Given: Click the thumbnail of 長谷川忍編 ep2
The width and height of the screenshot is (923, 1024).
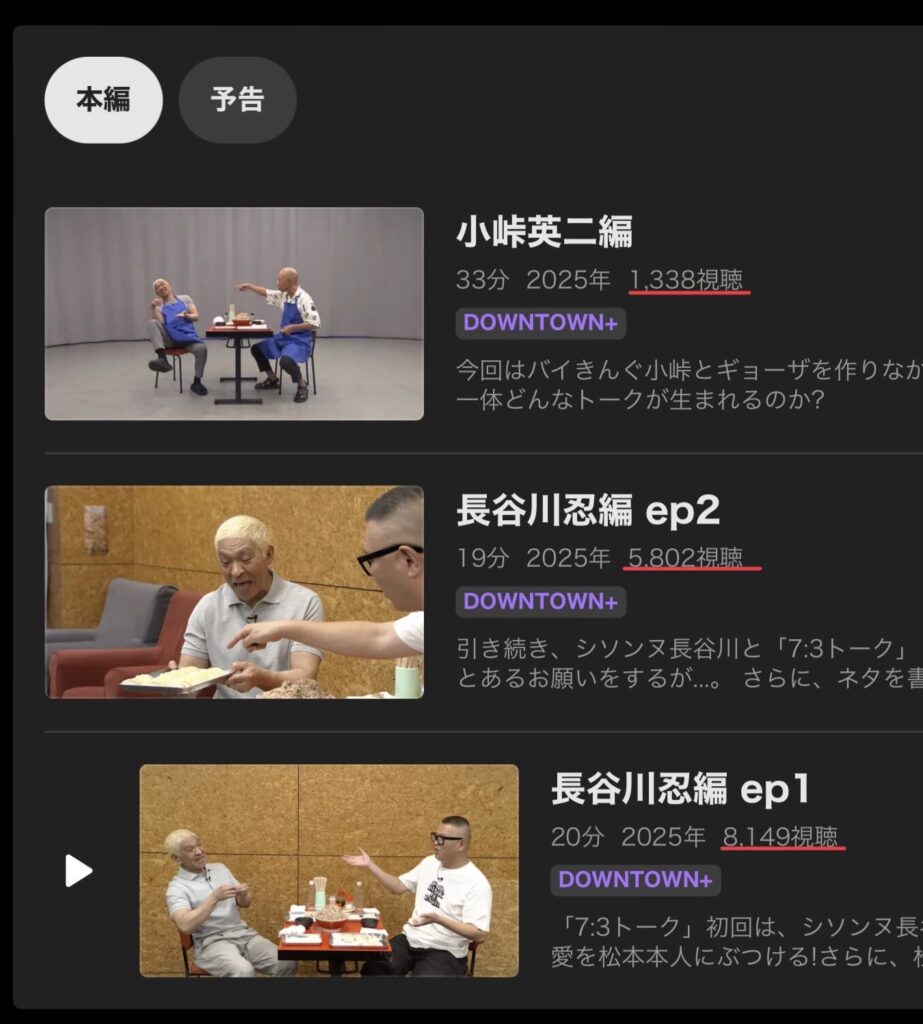Looking at the screenshot, I should 233,591.
